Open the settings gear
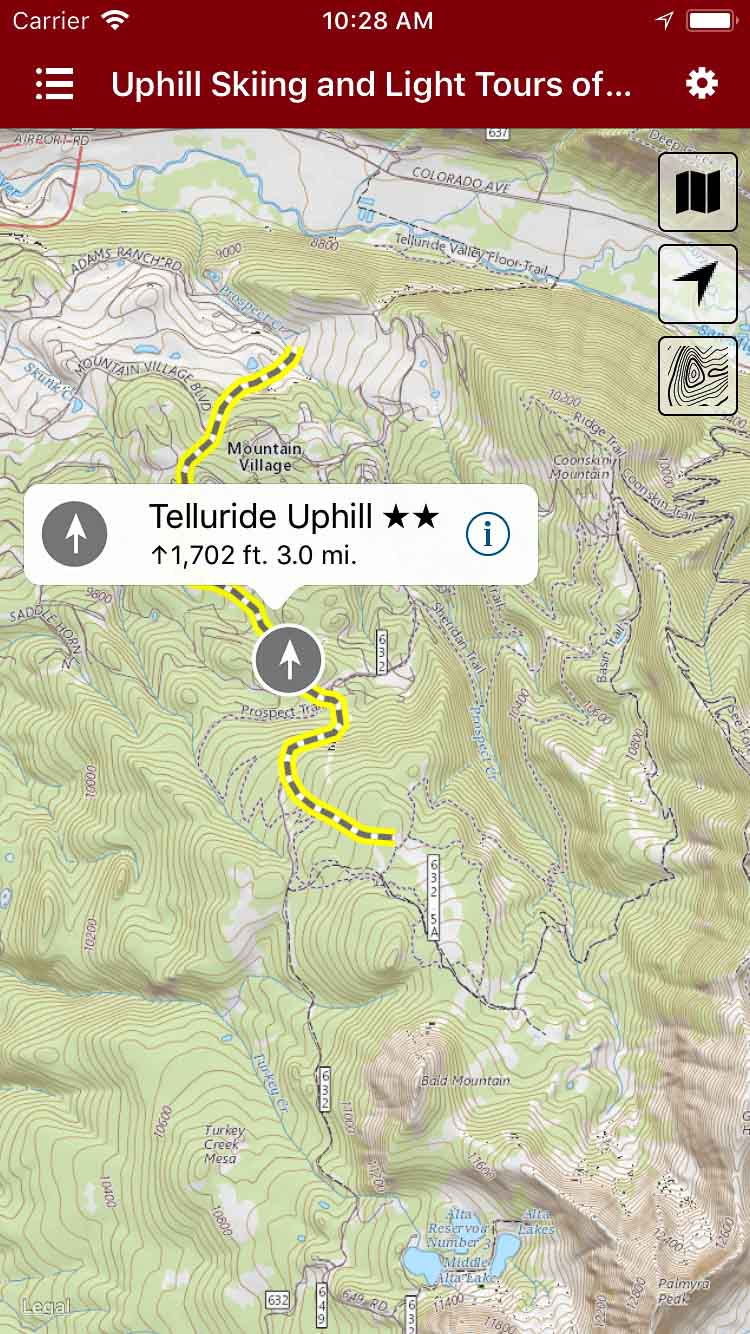750x1334 pixels. click(x=701, y=84)
